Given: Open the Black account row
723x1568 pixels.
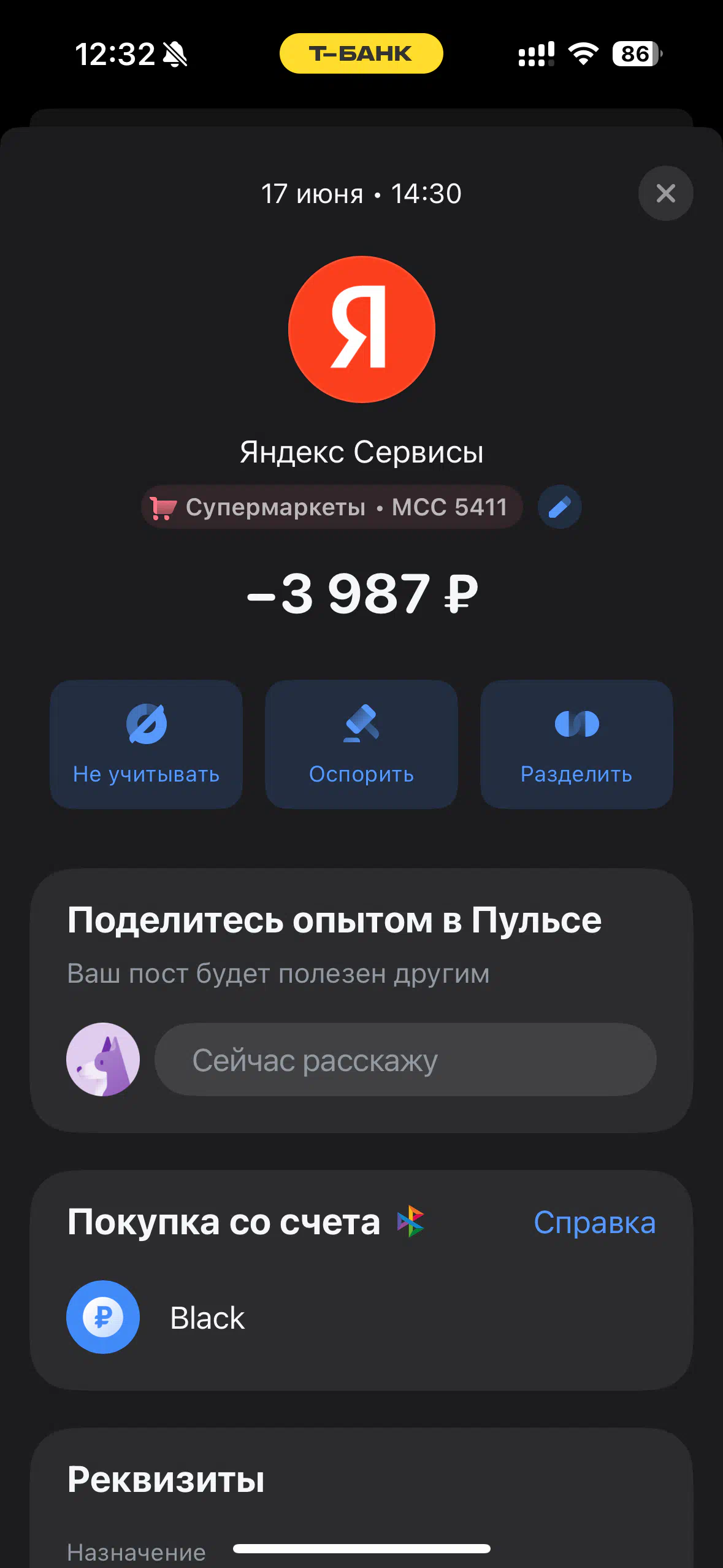Looking at the screenshot, I should 361,1317.
